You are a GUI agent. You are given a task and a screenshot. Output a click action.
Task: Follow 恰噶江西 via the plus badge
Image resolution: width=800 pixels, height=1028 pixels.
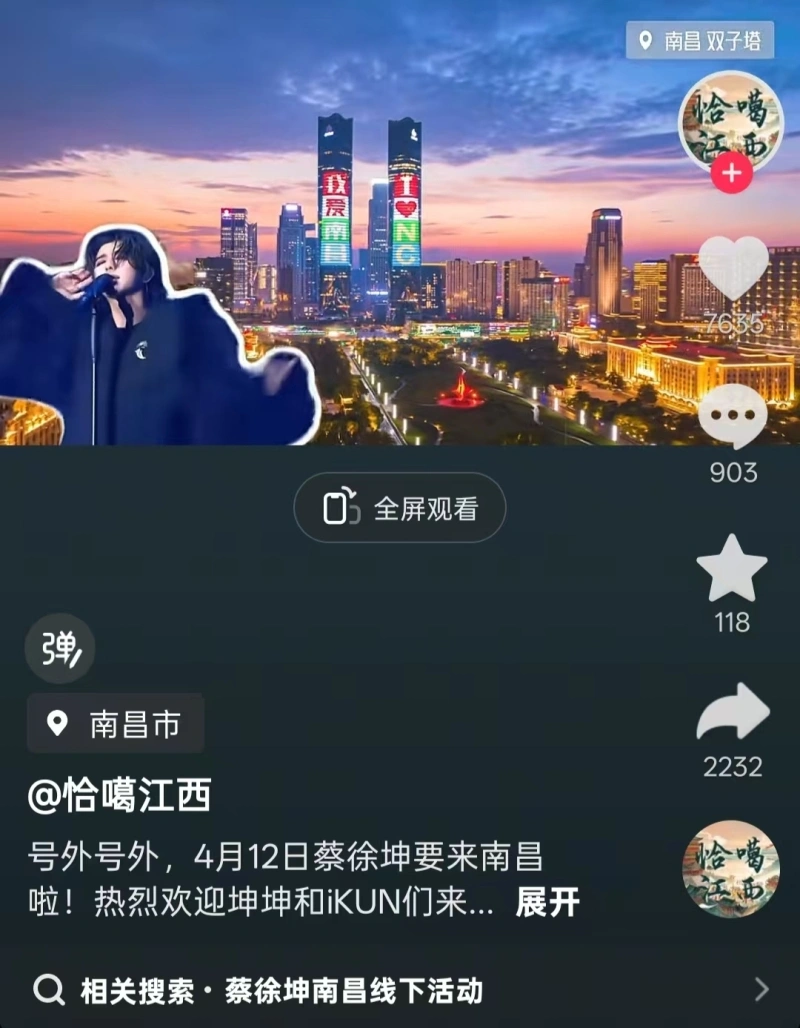(732, 174)
